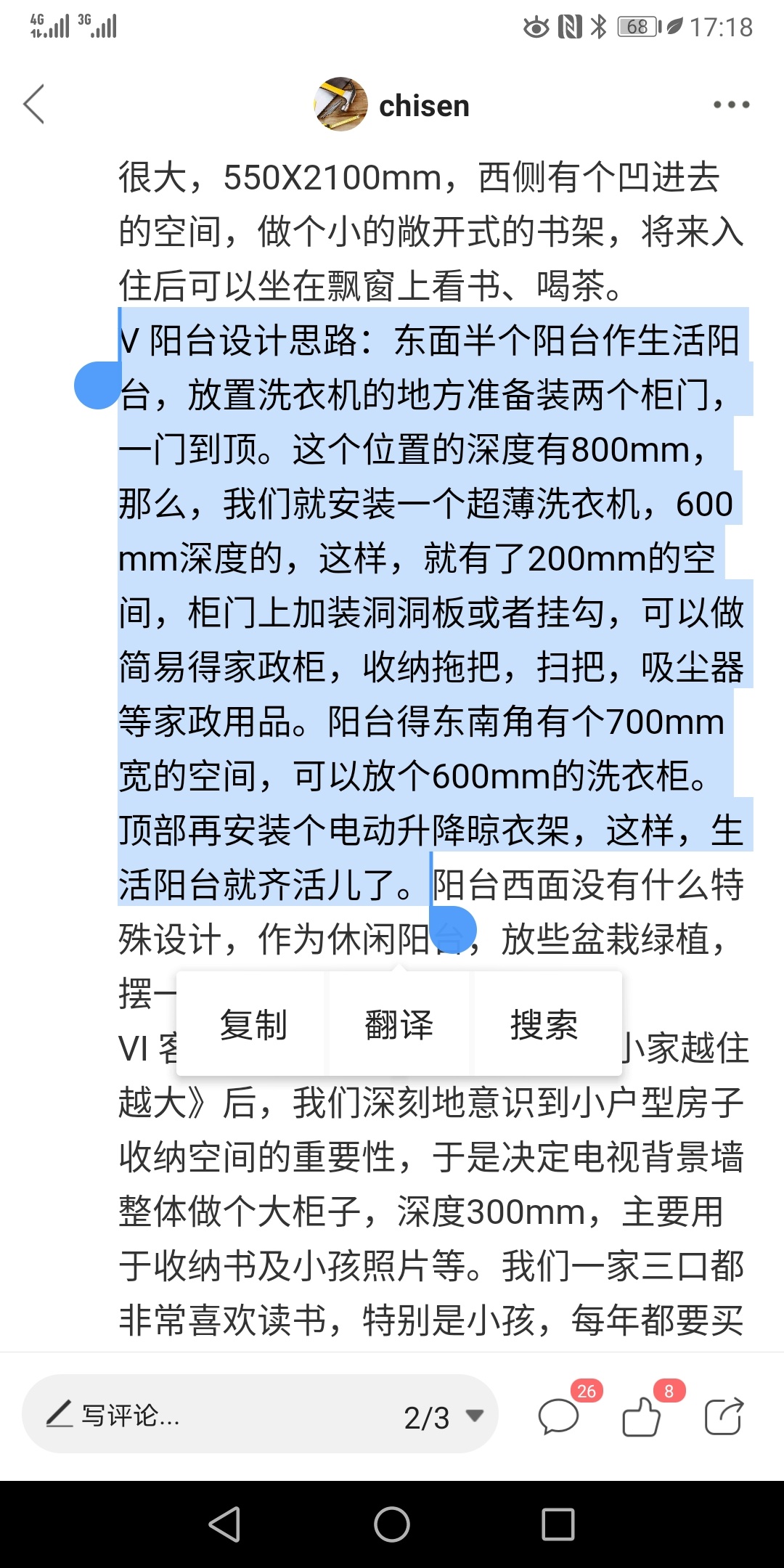Open the recent apps view

(x=558, y=1524)
